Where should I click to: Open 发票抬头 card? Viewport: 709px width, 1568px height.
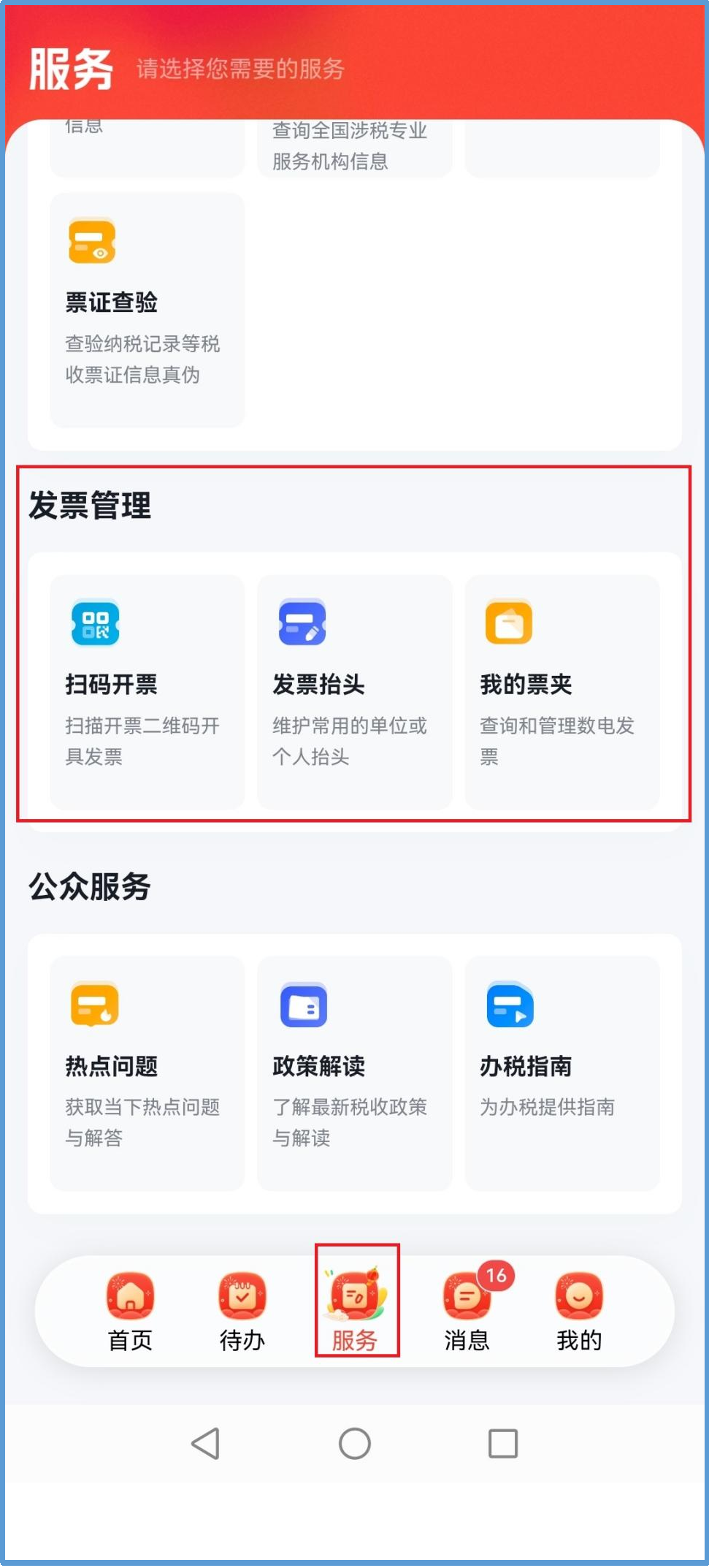pyautogui.click(x=355, y=691)
